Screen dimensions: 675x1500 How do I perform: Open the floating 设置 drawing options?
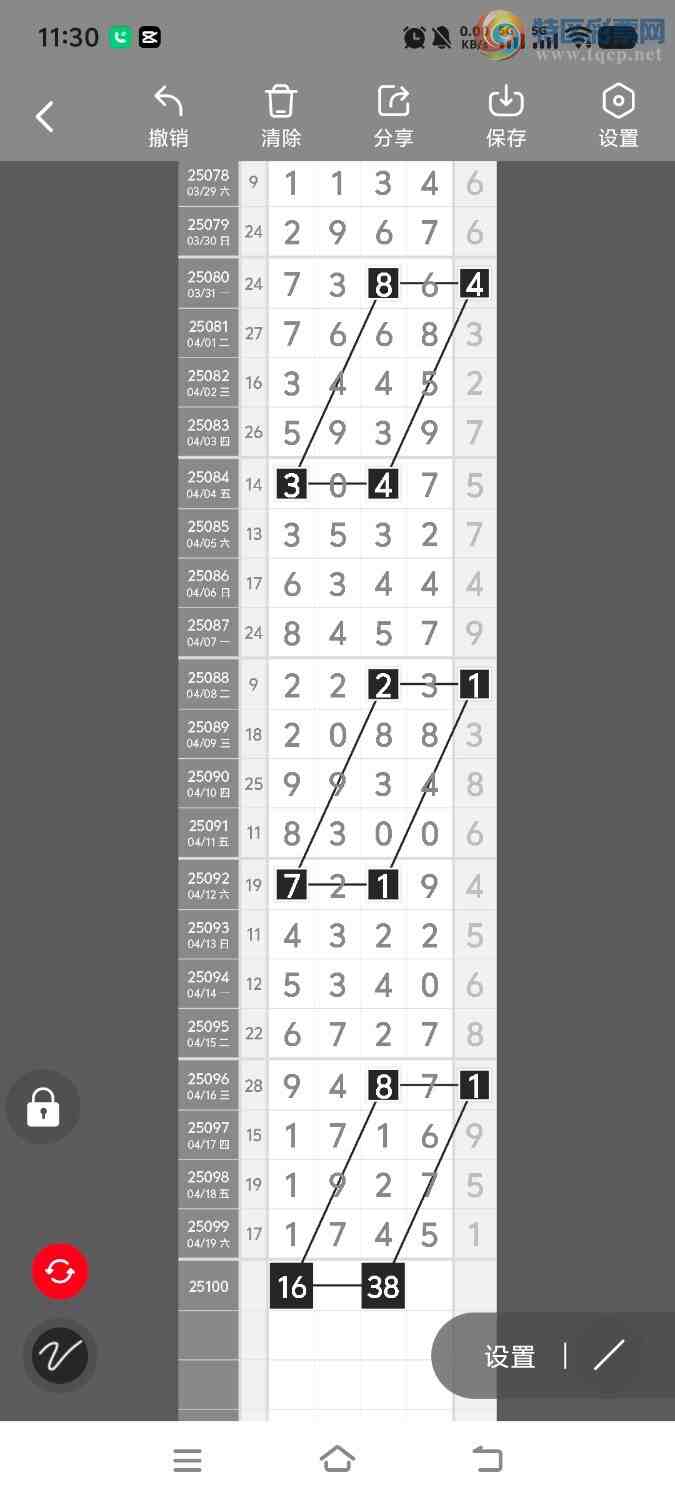click(x=510, y=1356)
